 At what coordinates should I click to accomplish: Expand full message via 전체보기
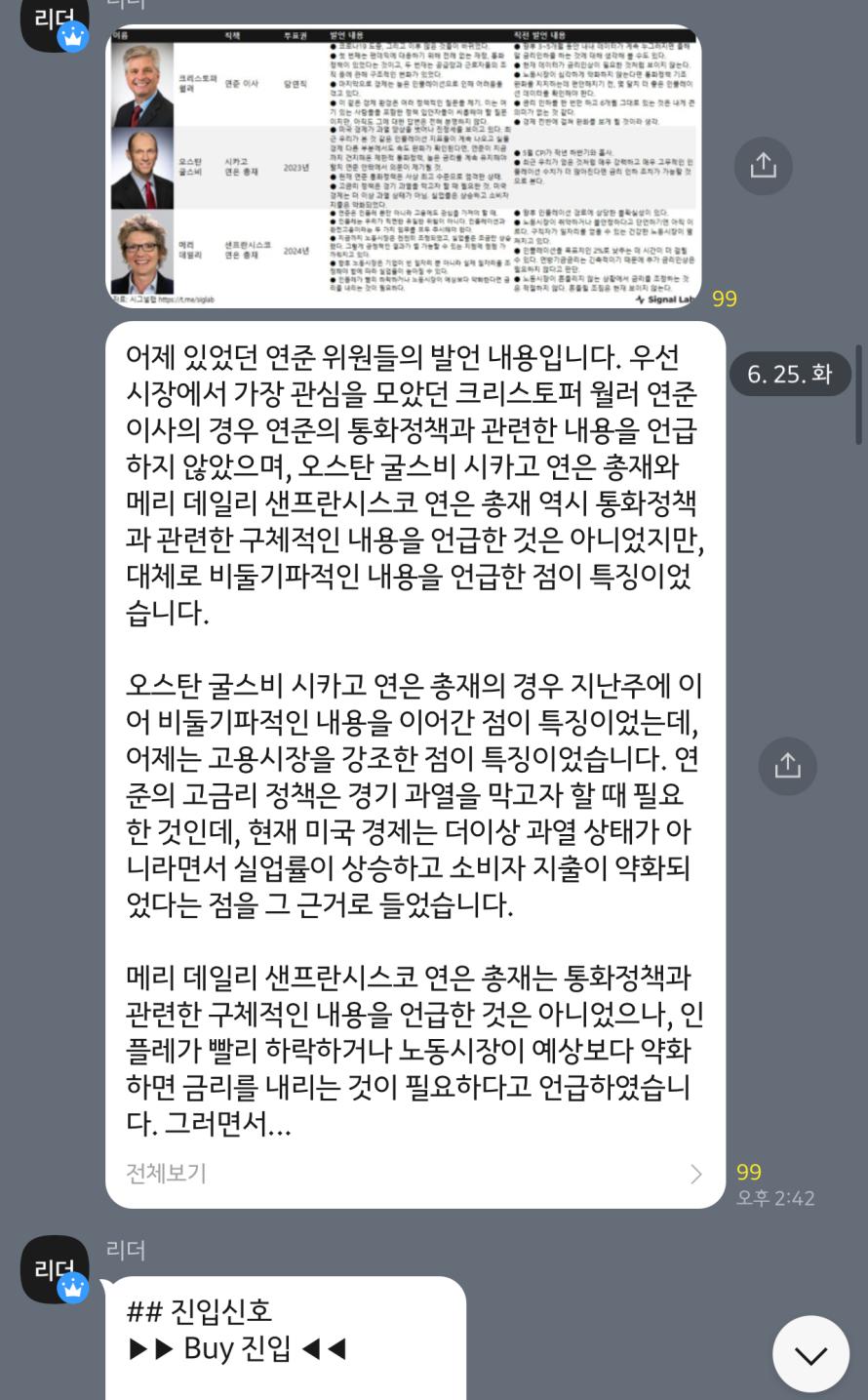point(414,1173)
